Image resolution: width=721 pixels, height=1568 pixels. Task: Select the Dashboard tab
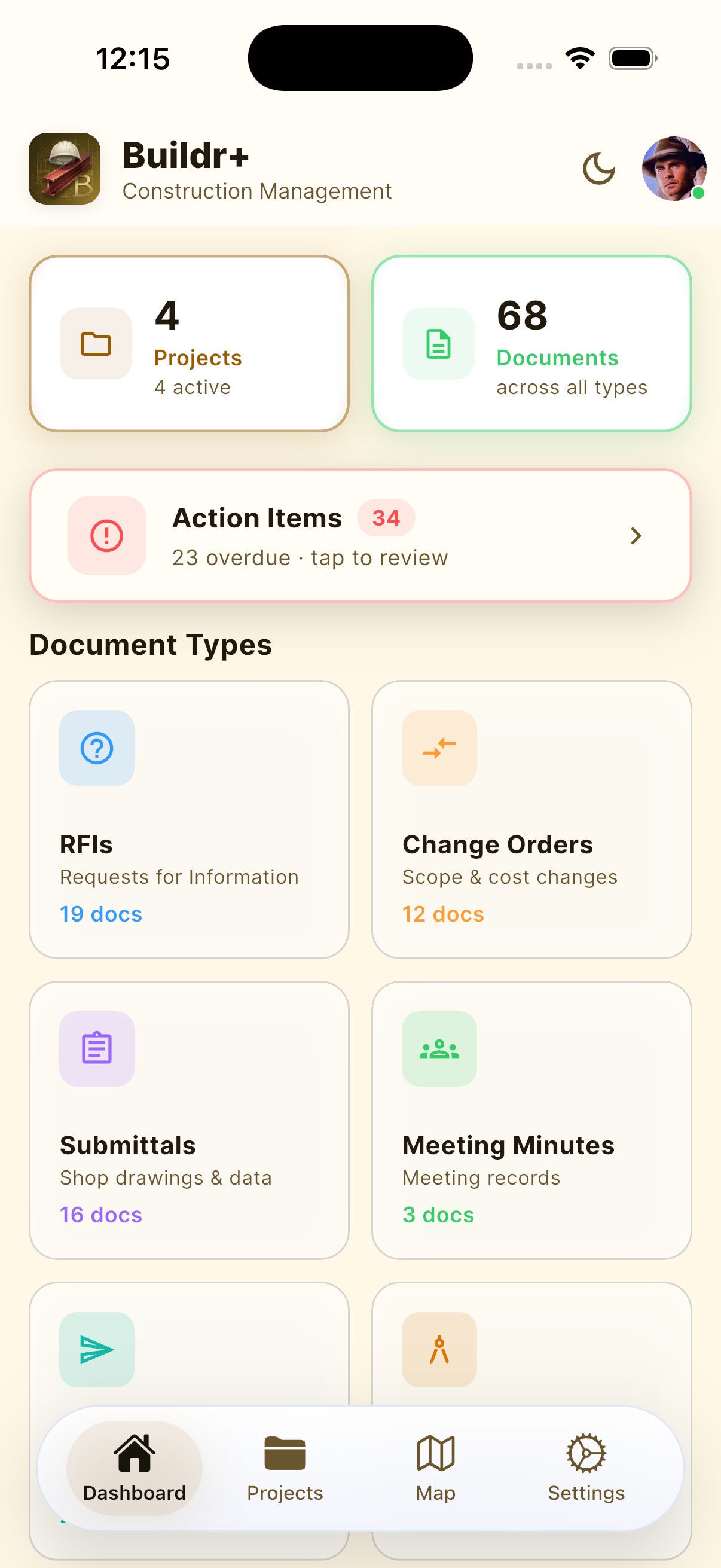pyautogui.click(x=135, y=1468)
